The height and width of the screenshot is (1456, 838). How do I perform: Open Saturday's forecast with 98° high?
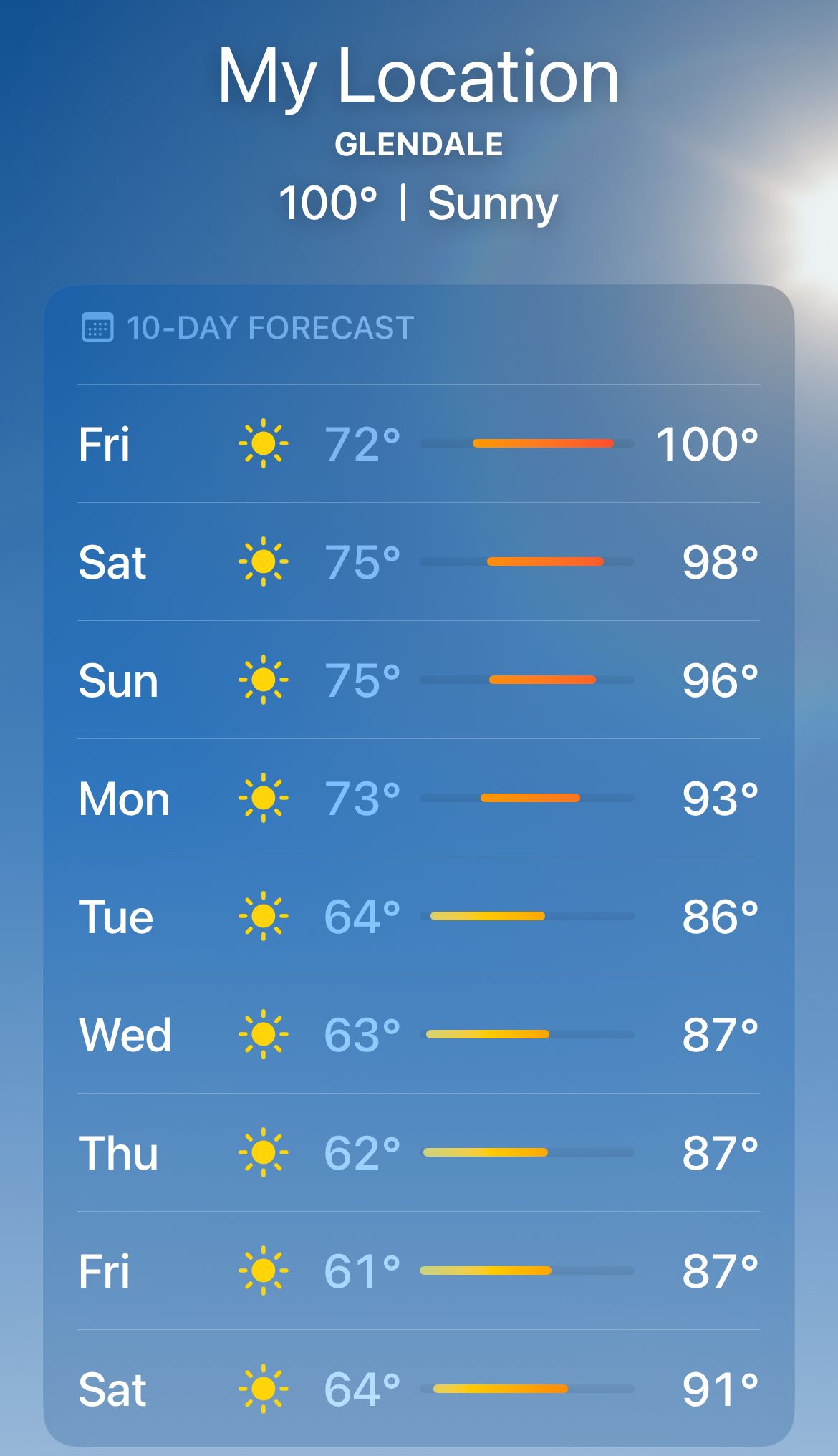(x=418, y=561)
